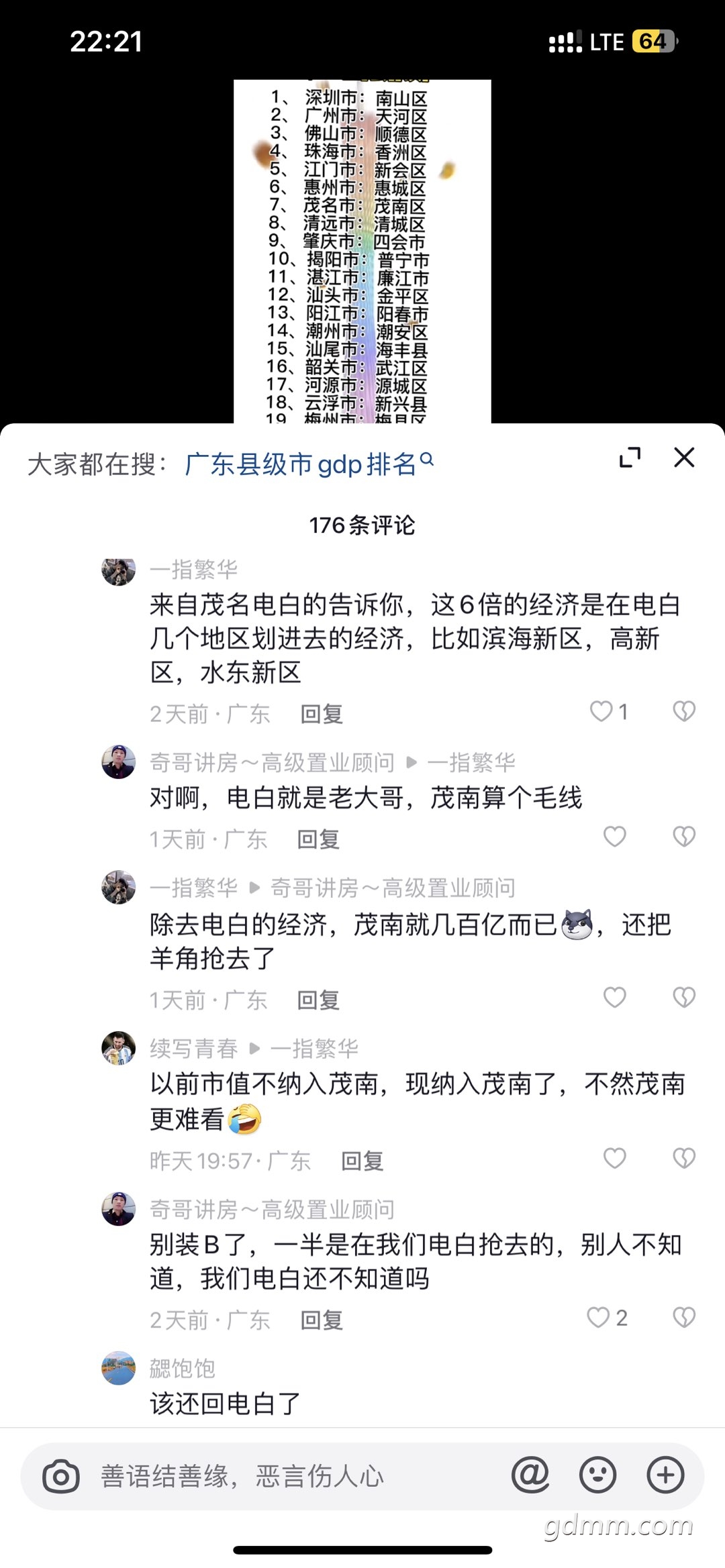Open plus attachment options in comment bar
The height and width of the screenshot is (1568, 725).
665,1475
